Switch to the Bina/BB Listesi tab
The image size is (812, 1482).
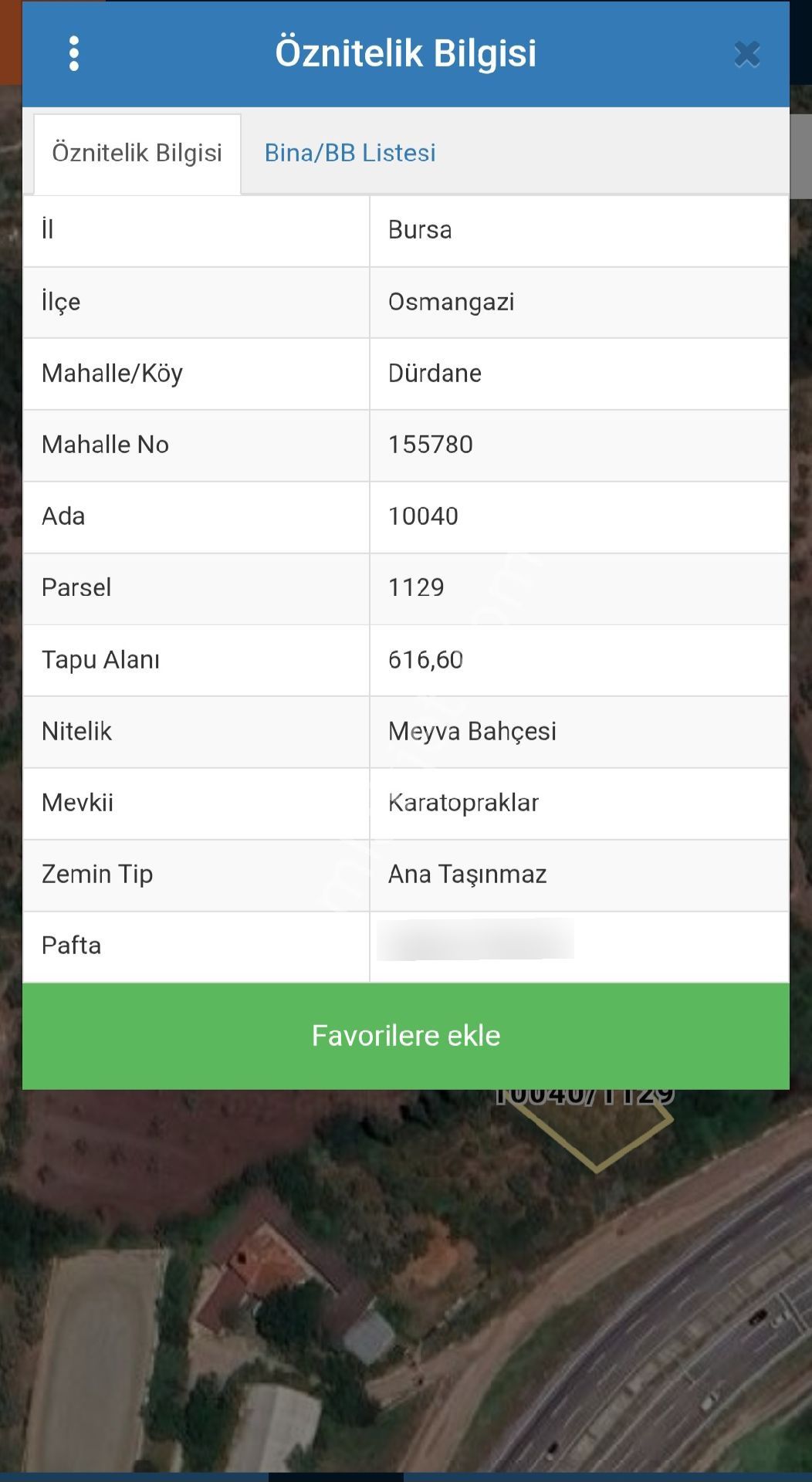tap(350, 153)
